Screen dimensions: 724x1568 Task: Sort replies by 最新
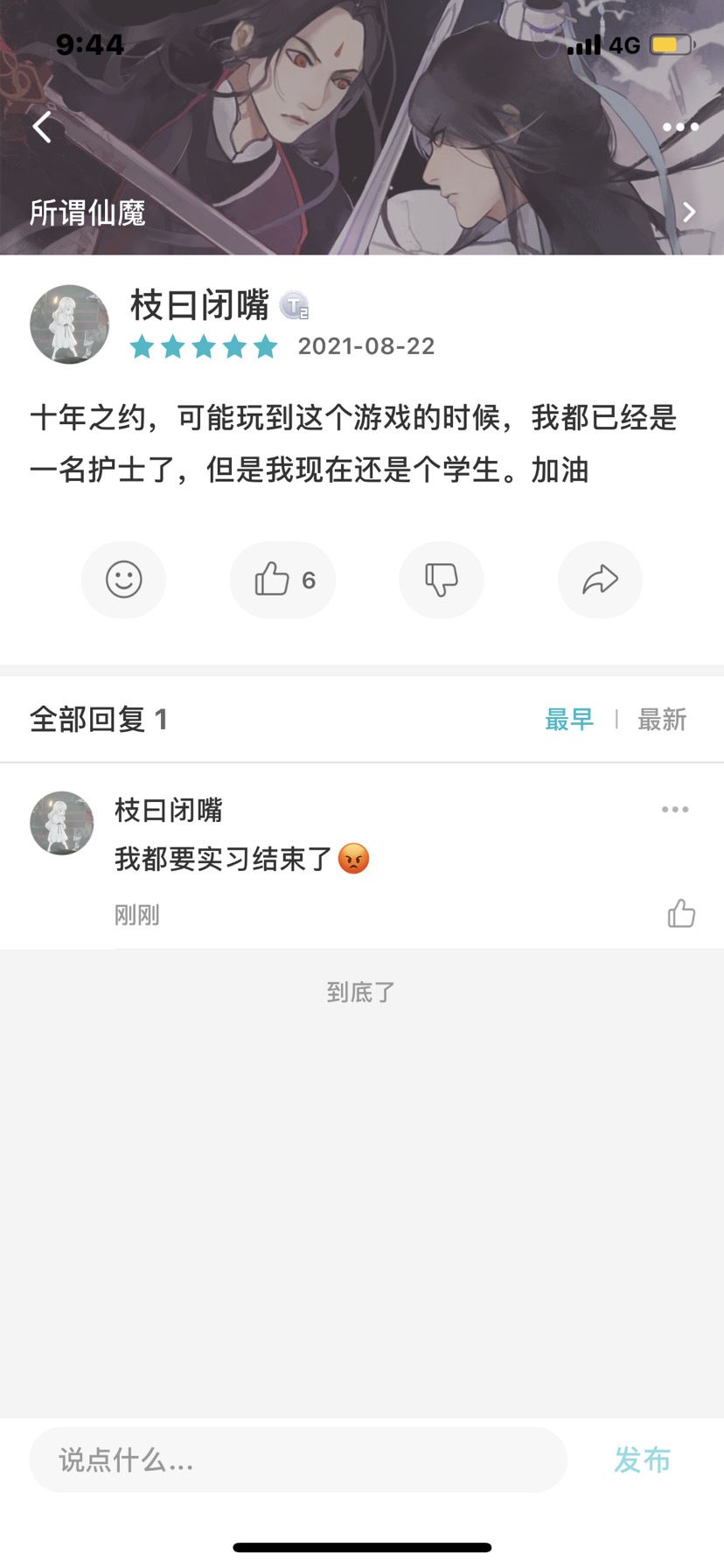tap(662, 720)
